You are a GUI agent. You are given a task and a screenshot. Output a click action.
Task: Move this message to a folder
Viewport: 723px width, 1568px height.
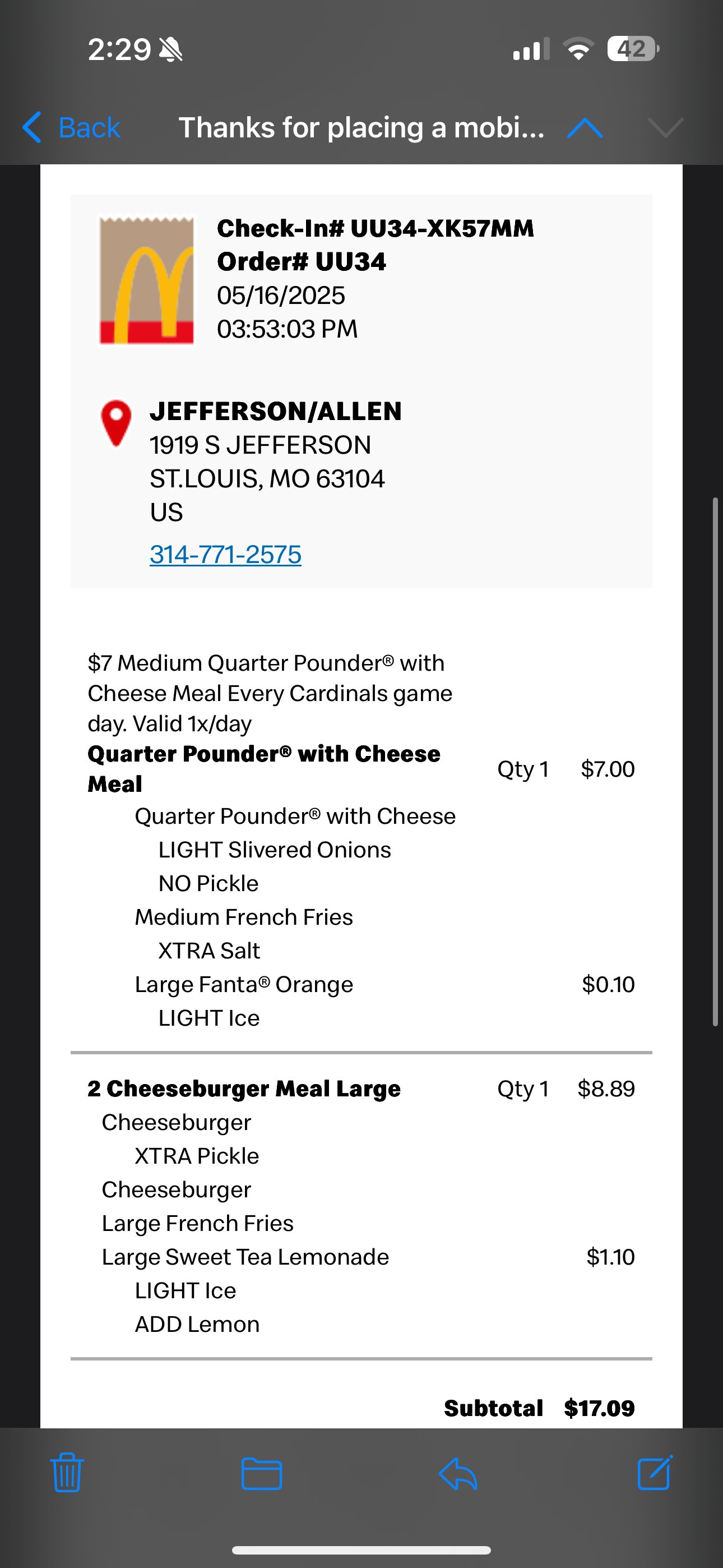261,1474
